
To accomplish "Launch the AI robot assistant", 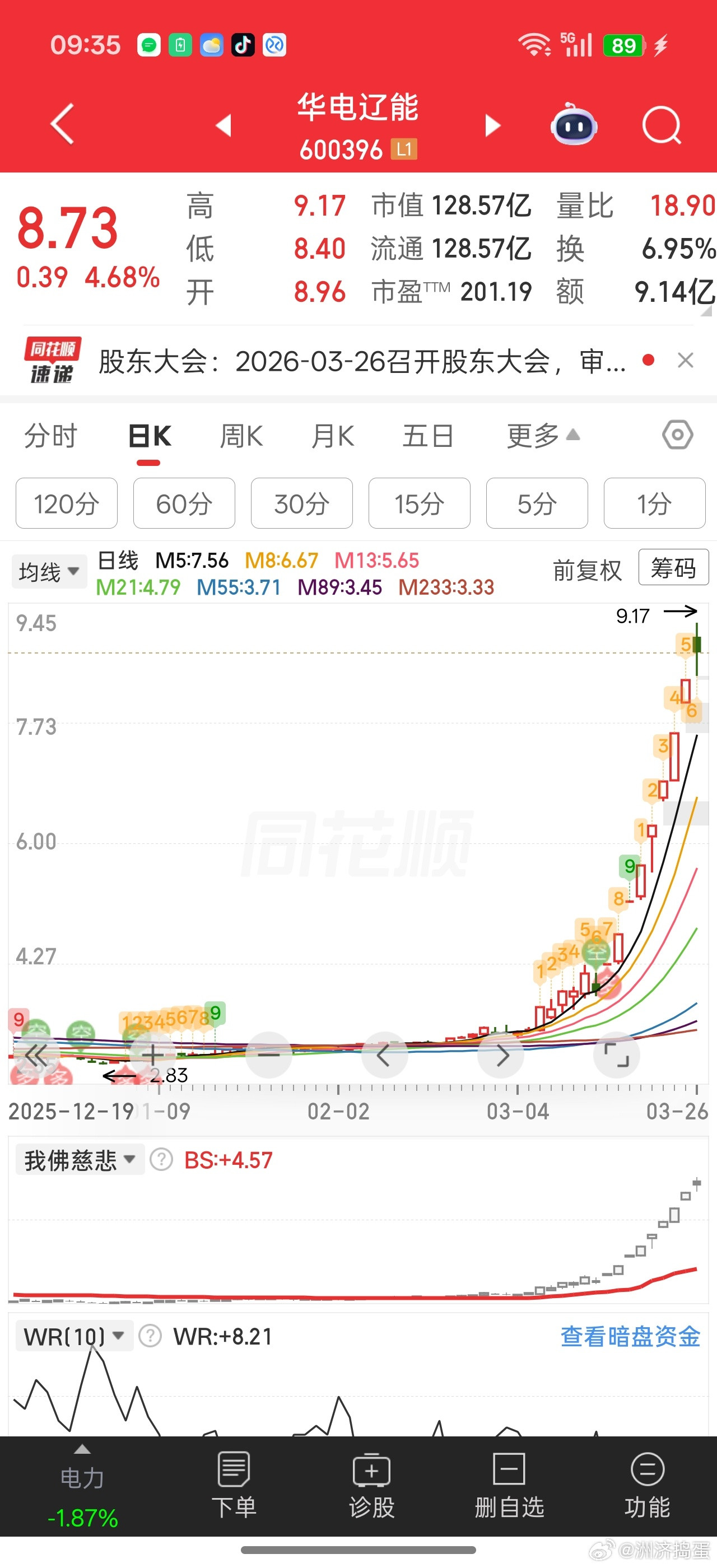I will pyautogui.click(x=572, y=124).
